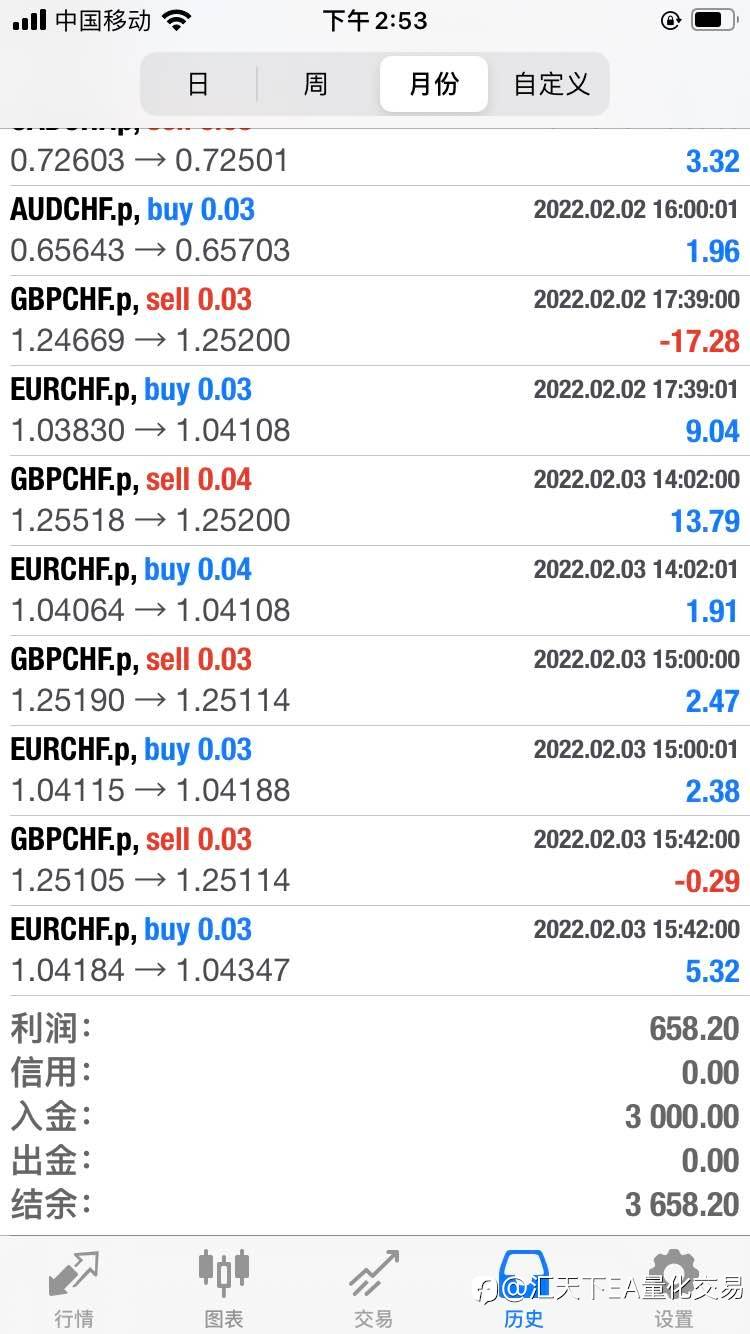Switch to the 交易 tab
Viewport: 750px width, 1334px height.
(374, 1288)
